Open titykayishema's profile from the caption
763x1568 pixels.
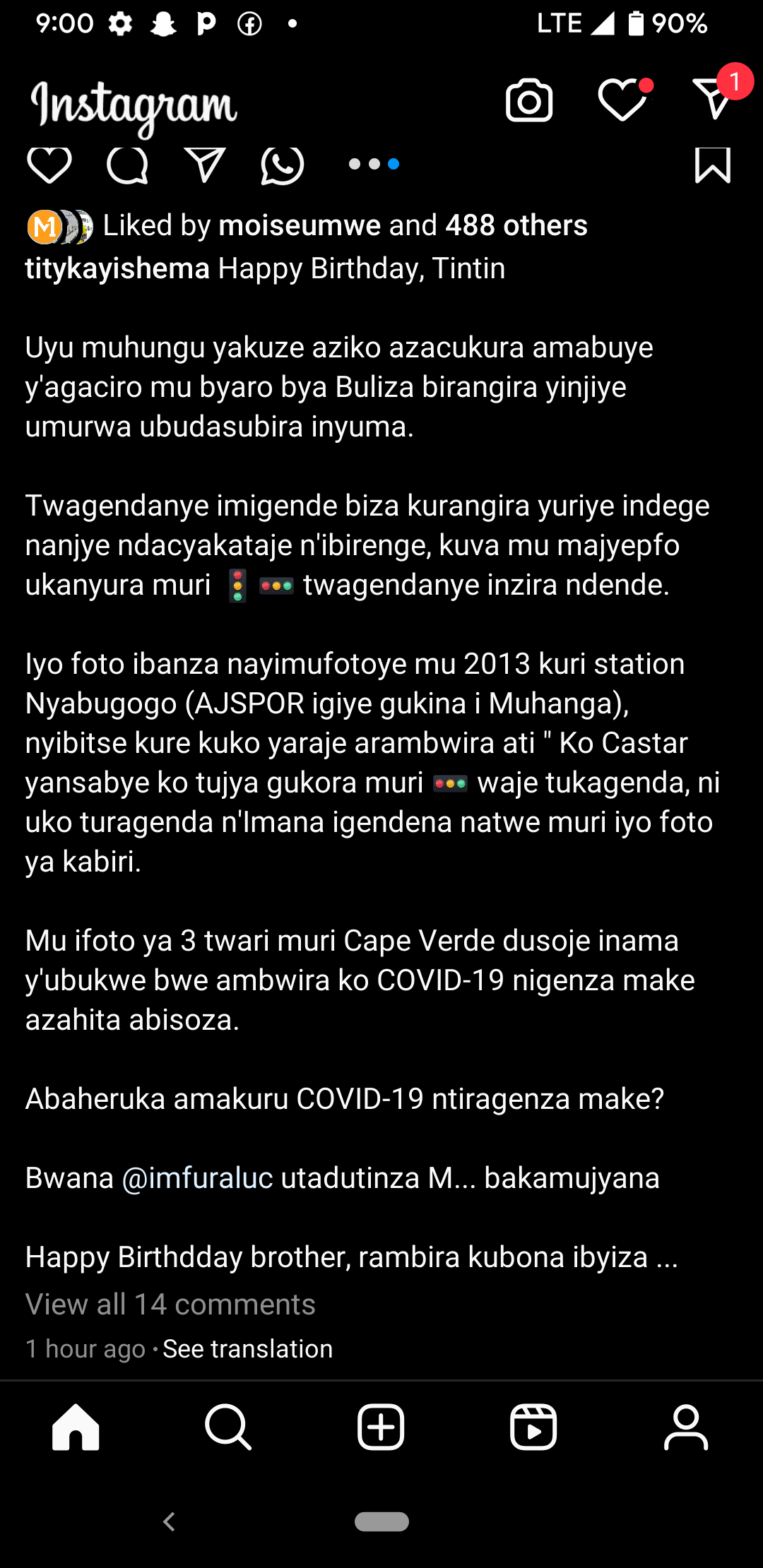pos(117,268)
